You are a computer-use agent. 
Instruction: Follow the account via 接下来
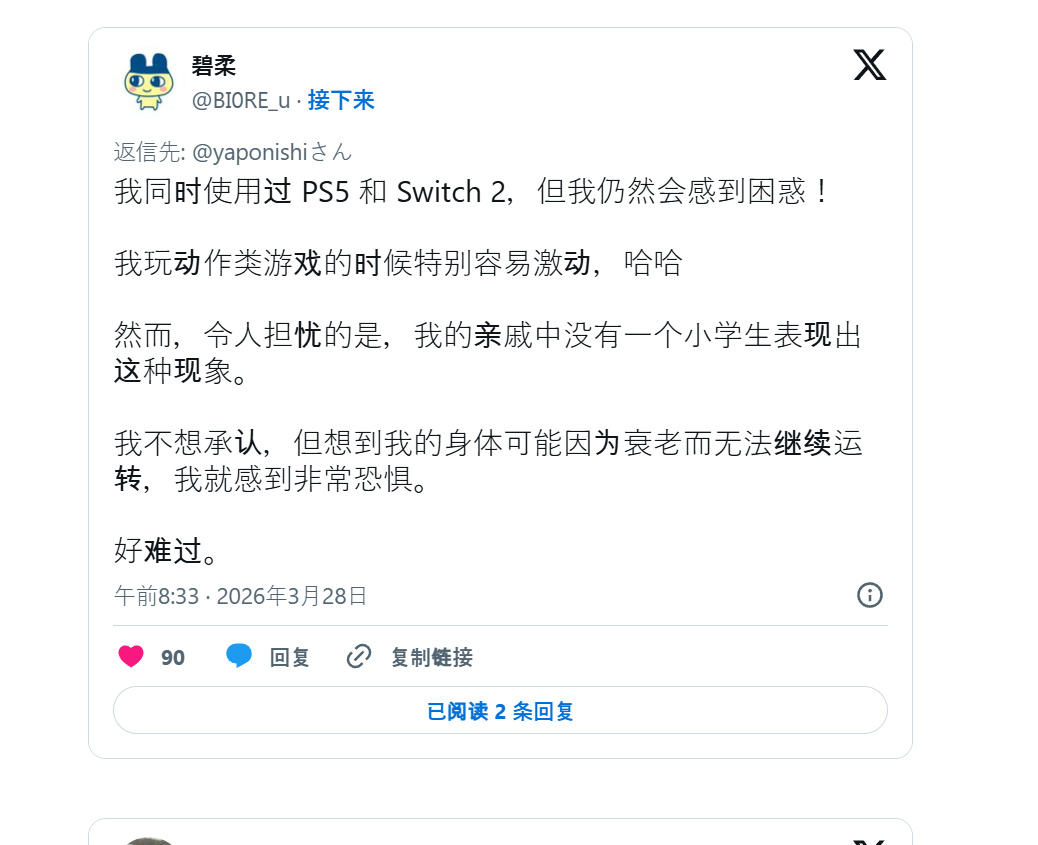click(341, 100)
